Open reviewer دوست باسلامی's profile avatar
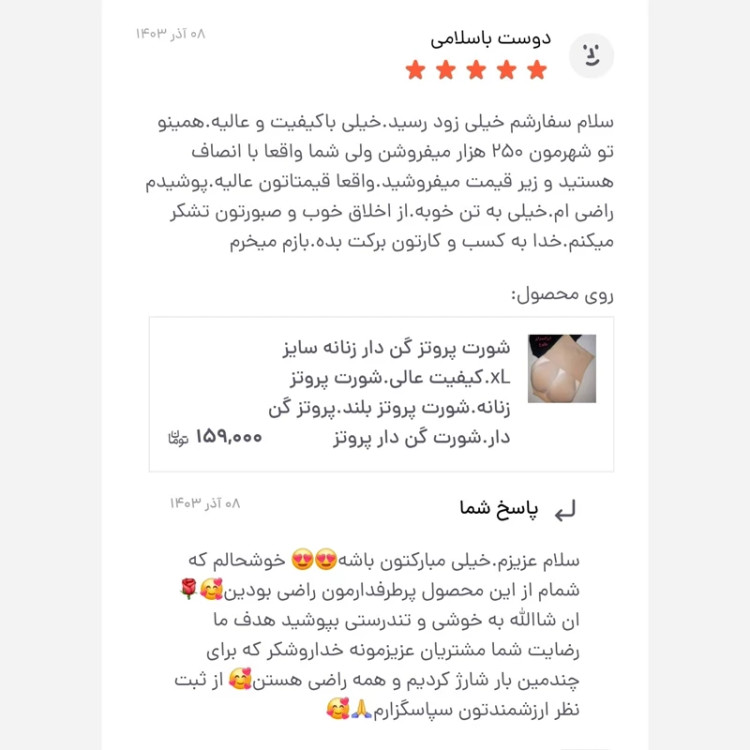The height and width of the screenshot is (750, 750). tap(591, 56)
